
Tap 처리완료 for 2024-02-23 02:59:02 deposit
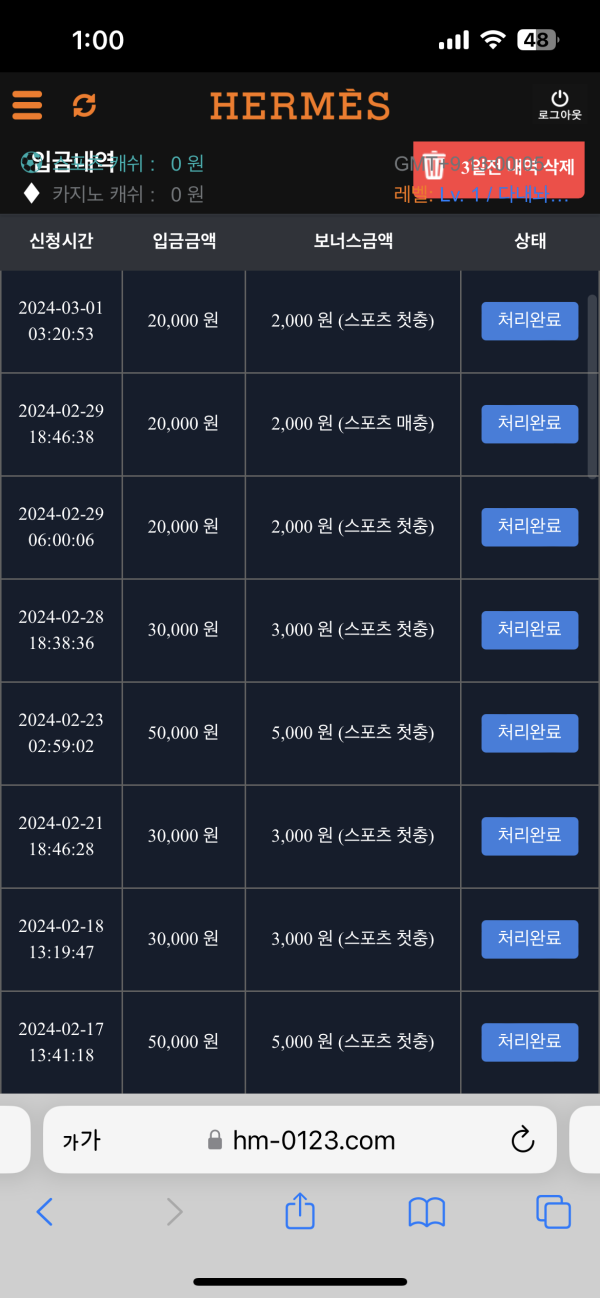(529, 733)
